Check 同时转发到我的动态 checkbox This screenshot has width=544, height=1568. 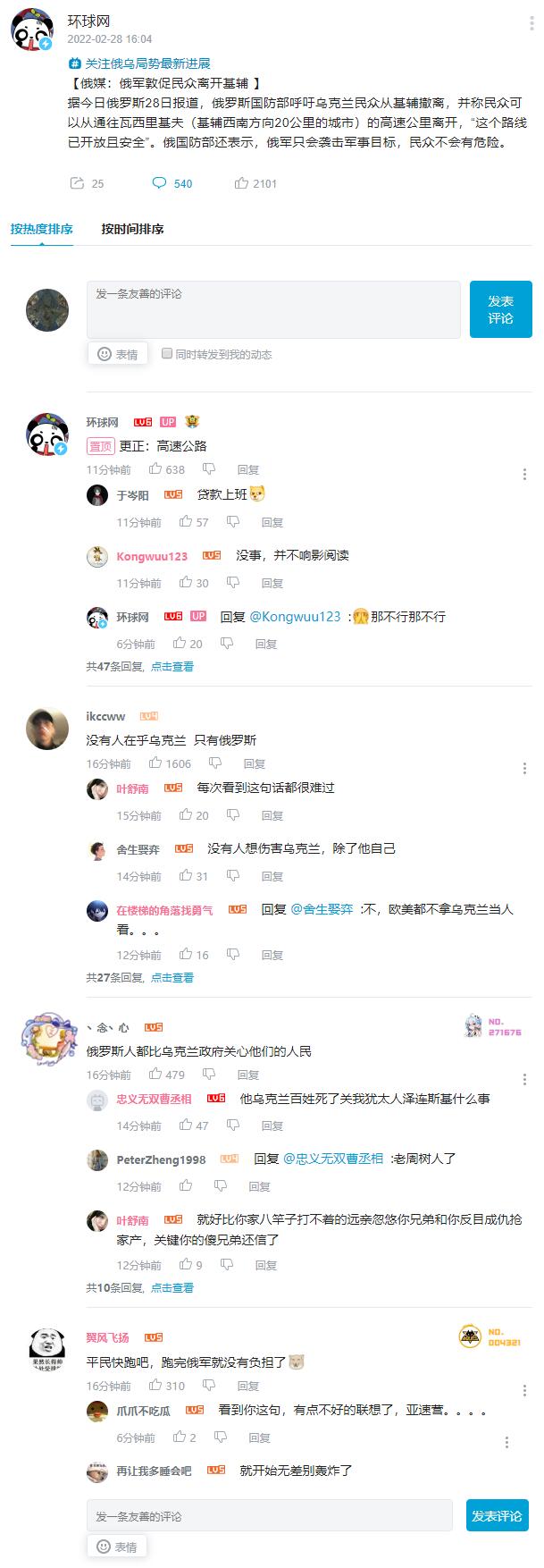167,354
